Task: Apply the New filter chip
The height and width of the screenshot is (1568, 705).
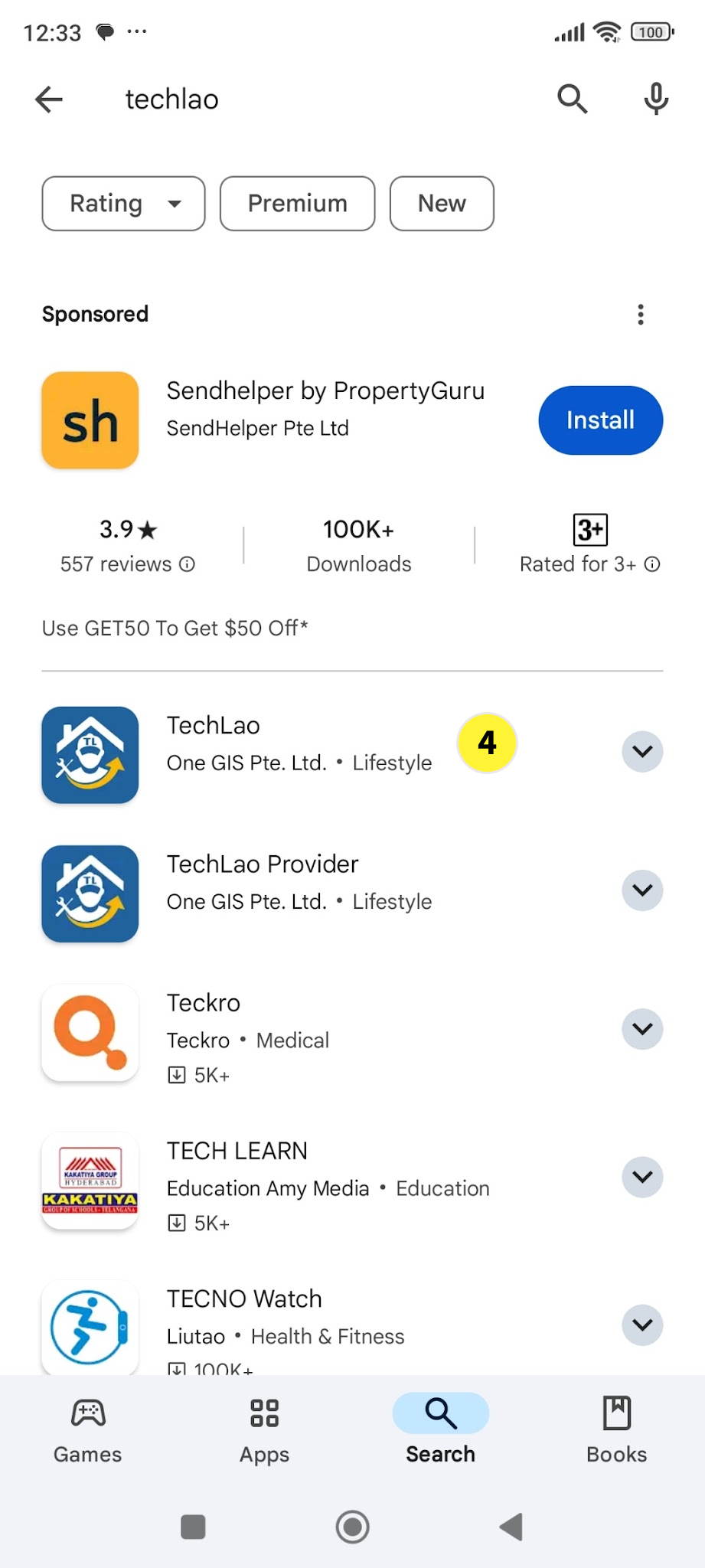Action: click(442, 204)
